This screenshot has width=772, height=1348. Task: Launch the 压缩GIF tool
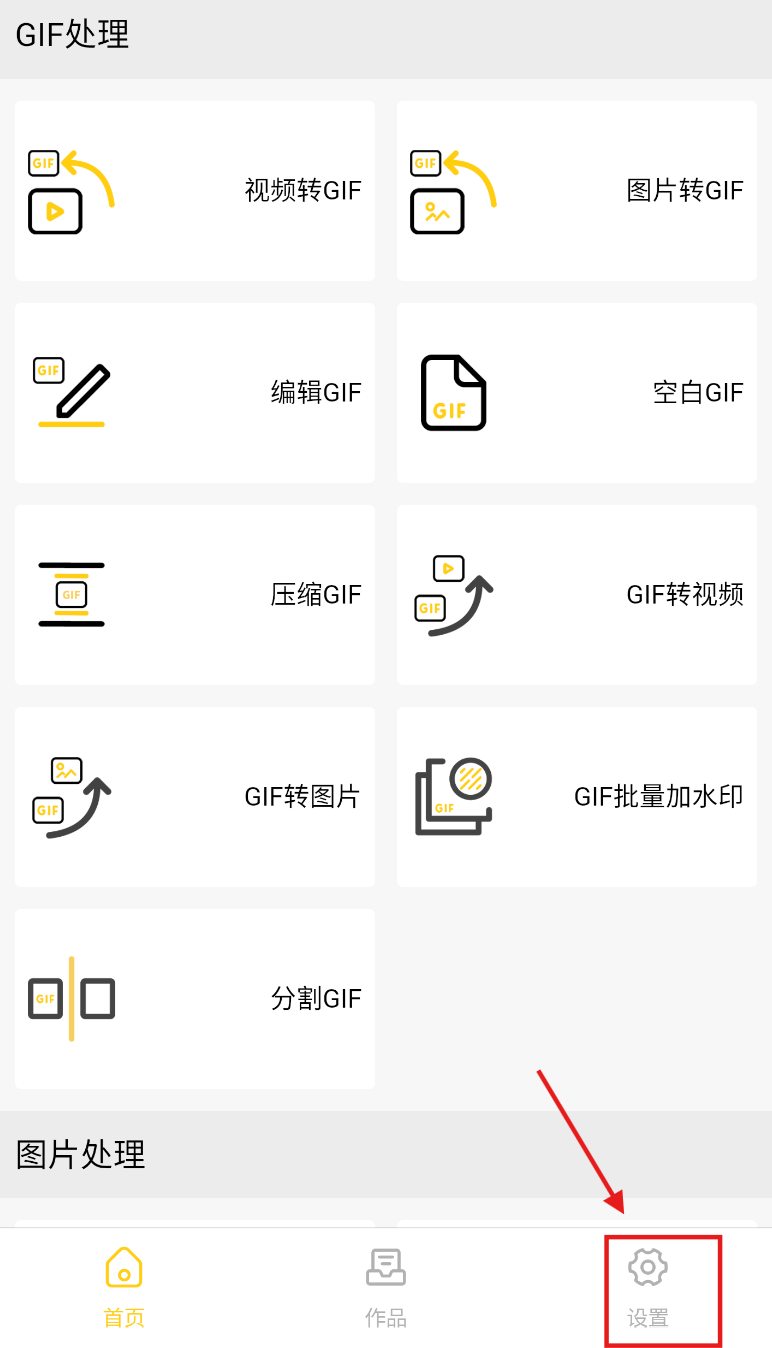click(195, 595)
